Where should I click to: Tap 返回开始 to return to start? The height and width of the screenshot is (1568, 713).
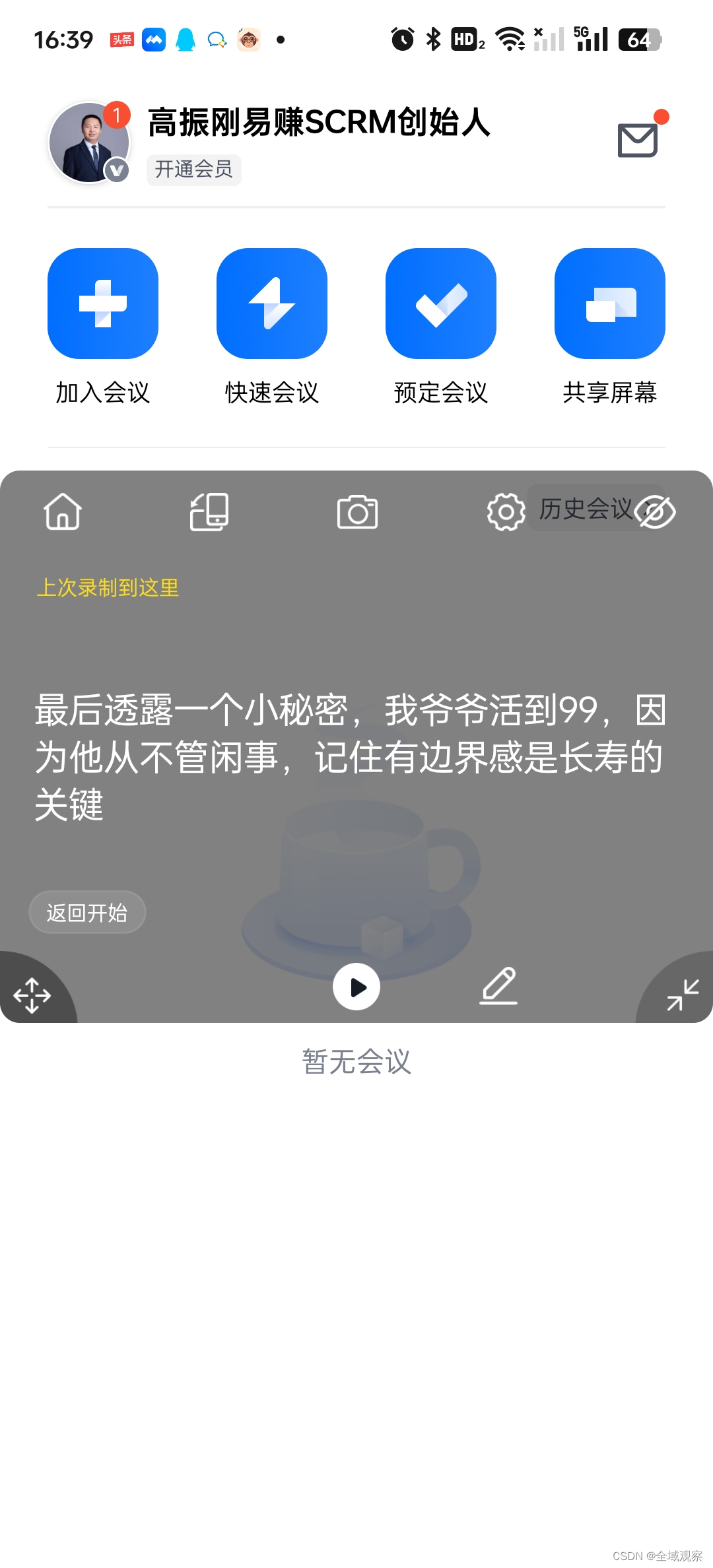pos(87,913)
